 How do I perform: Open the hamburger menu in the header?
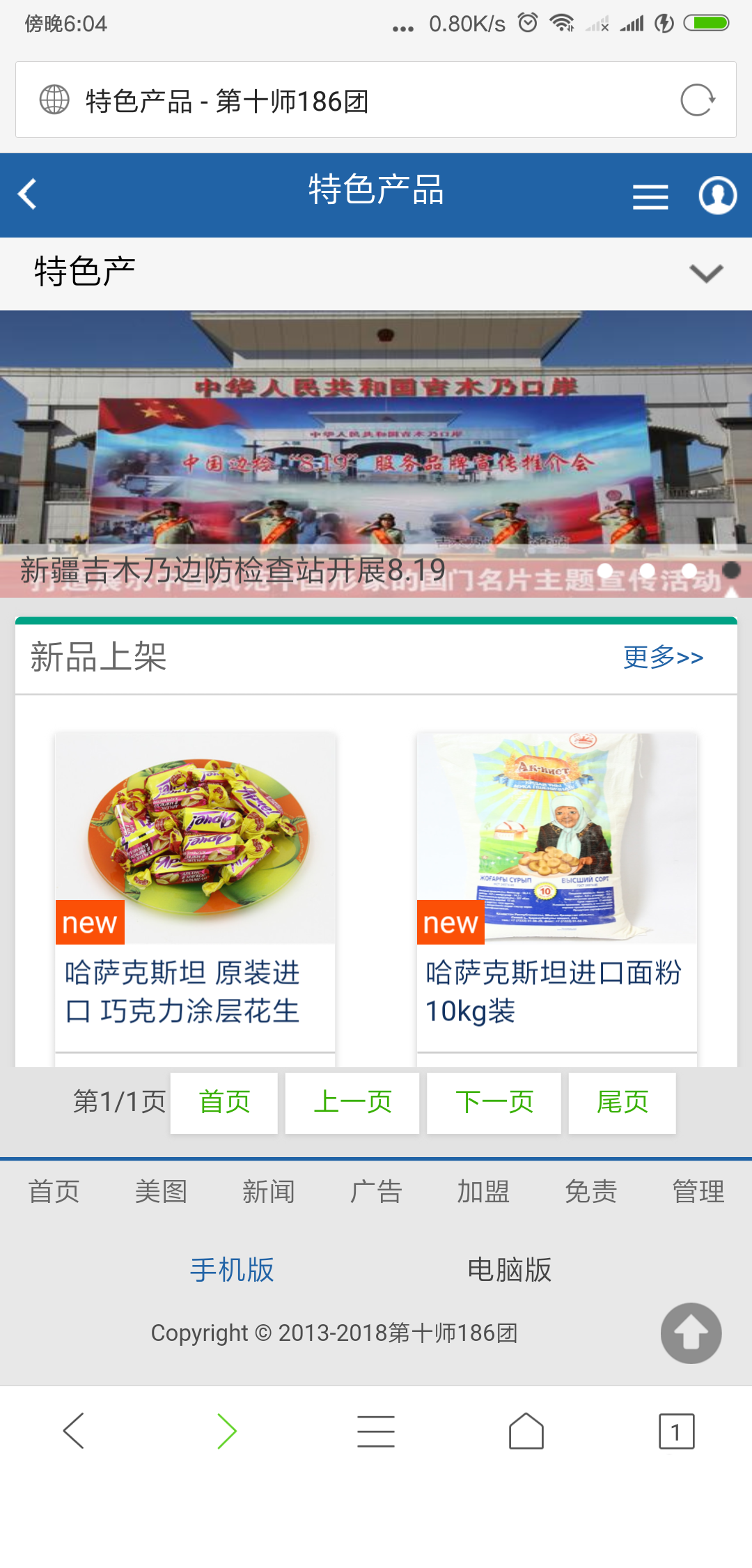tap(650, 197)
